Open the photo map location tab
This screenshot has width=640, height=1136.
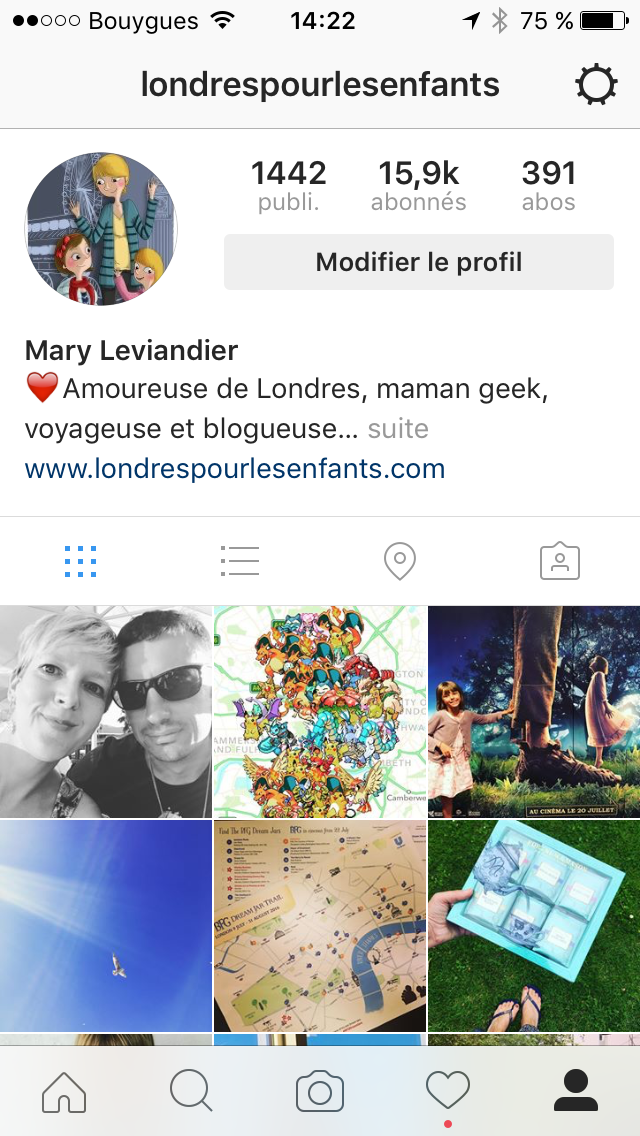pos(400,561)
